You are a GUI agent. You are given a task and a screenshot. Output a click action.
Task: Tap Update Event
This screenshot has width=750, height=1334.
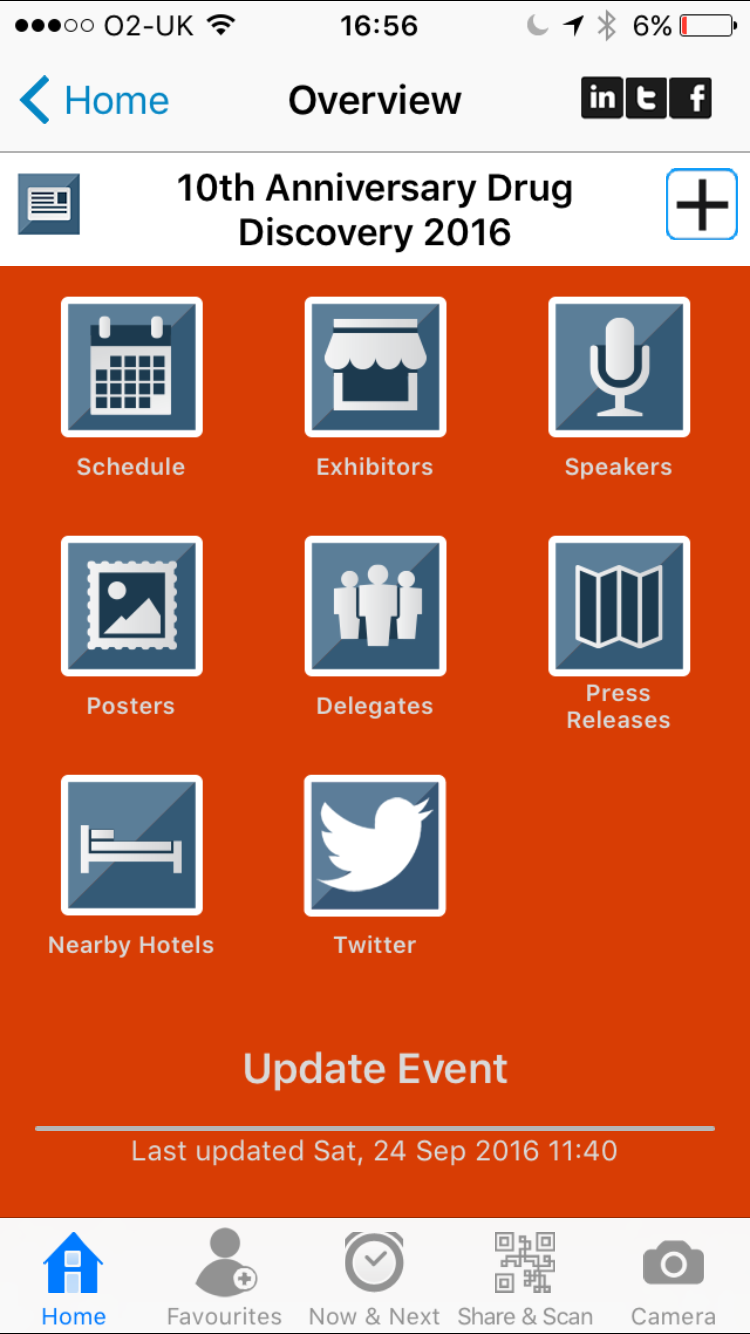tap(375, 1069)
